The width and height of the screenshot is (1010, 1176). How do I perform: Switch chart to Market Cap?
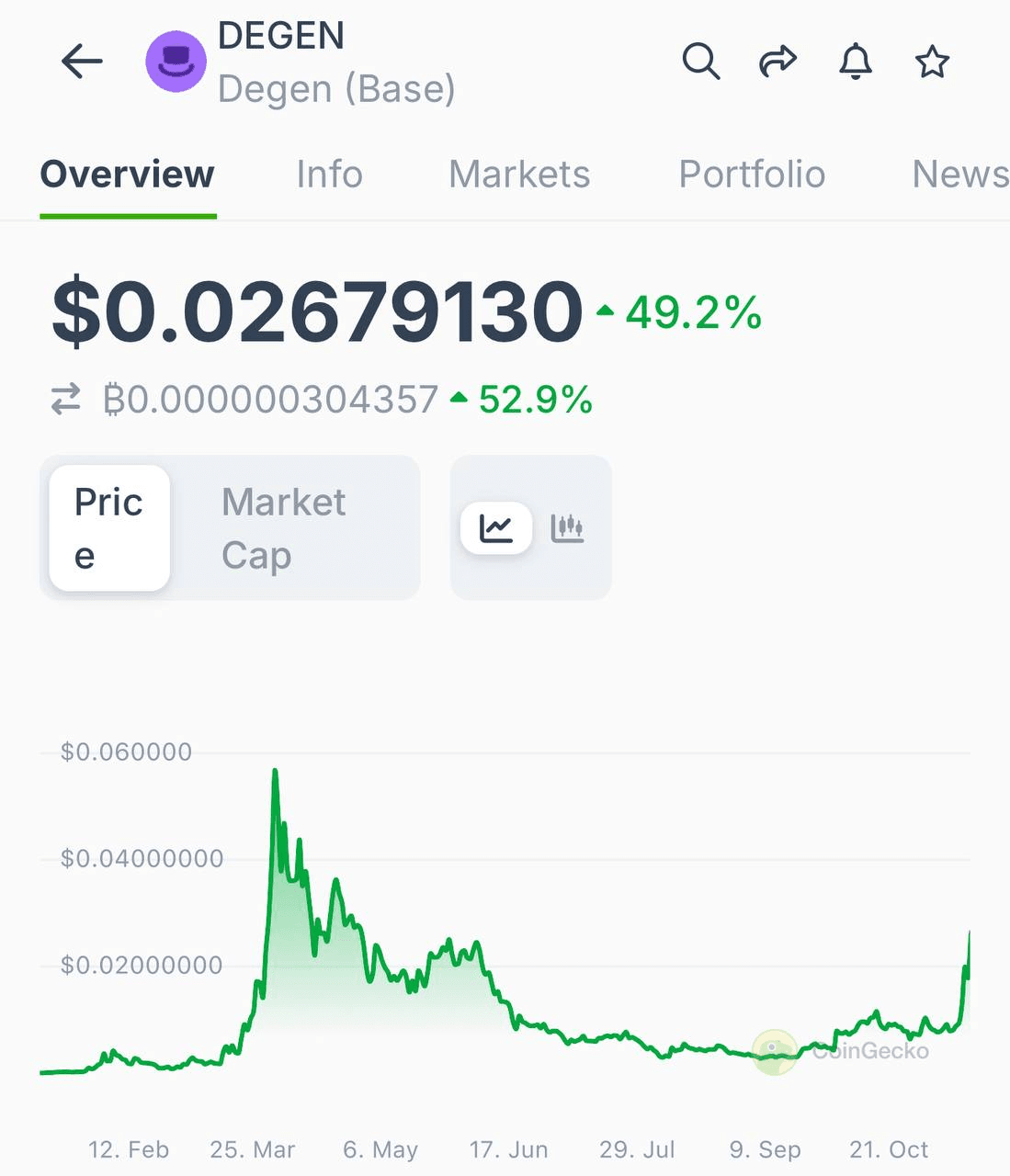[x=285, y=528]
